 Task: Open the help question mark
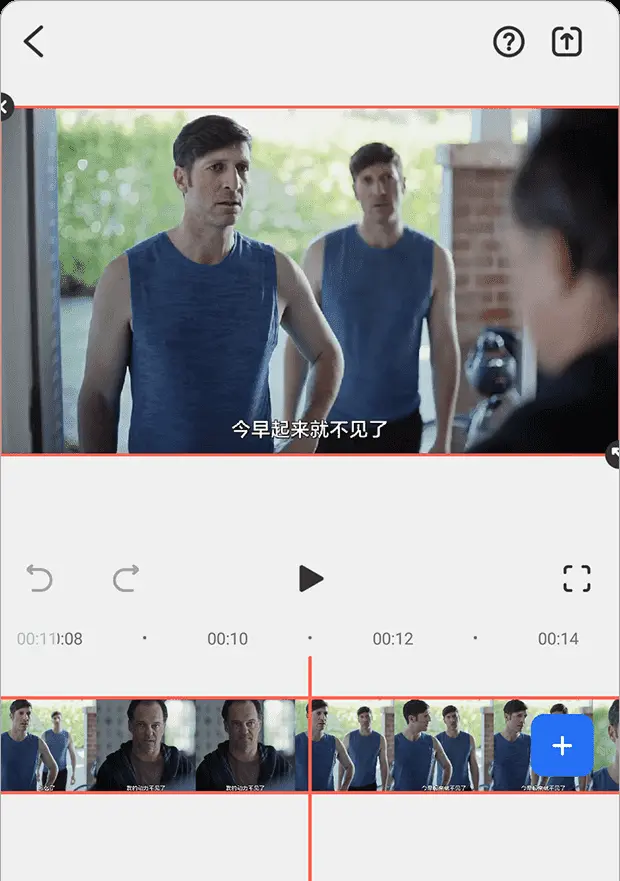pyautogui.click(x=509, y=42)
